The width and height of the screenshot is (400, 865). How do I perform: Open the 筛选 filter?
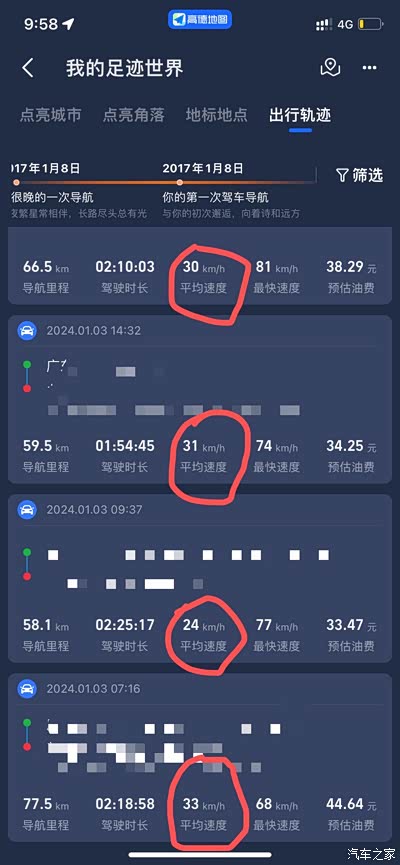pyautogui.click(x=359, y=175)
